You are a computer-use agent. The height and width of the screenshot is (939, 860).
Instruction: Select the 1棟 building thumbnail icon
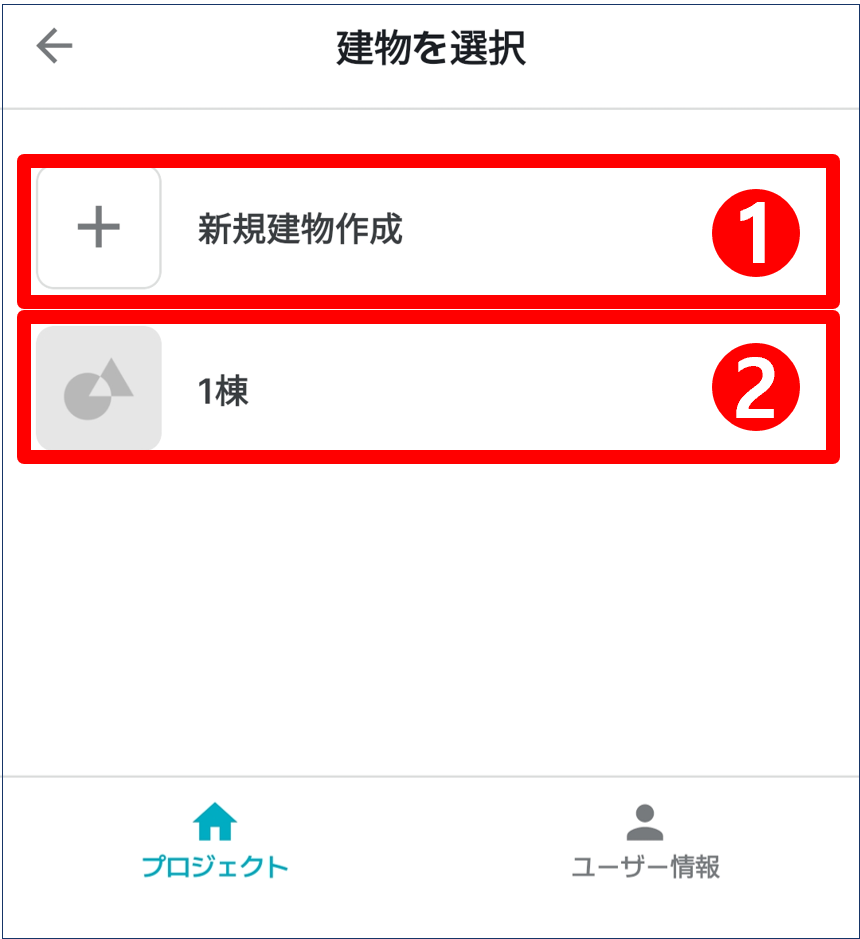97,388
